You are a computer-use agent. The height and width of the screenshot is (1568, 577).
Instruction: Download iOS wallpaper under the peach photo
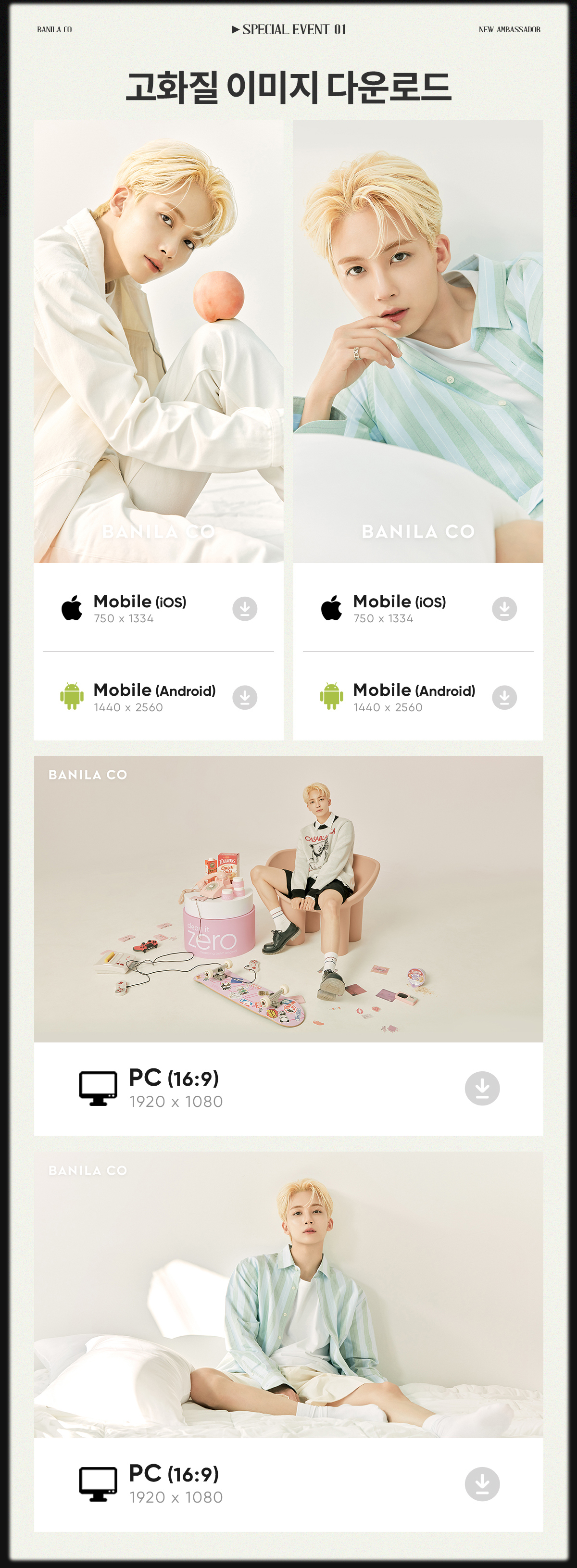coord(245,609)
